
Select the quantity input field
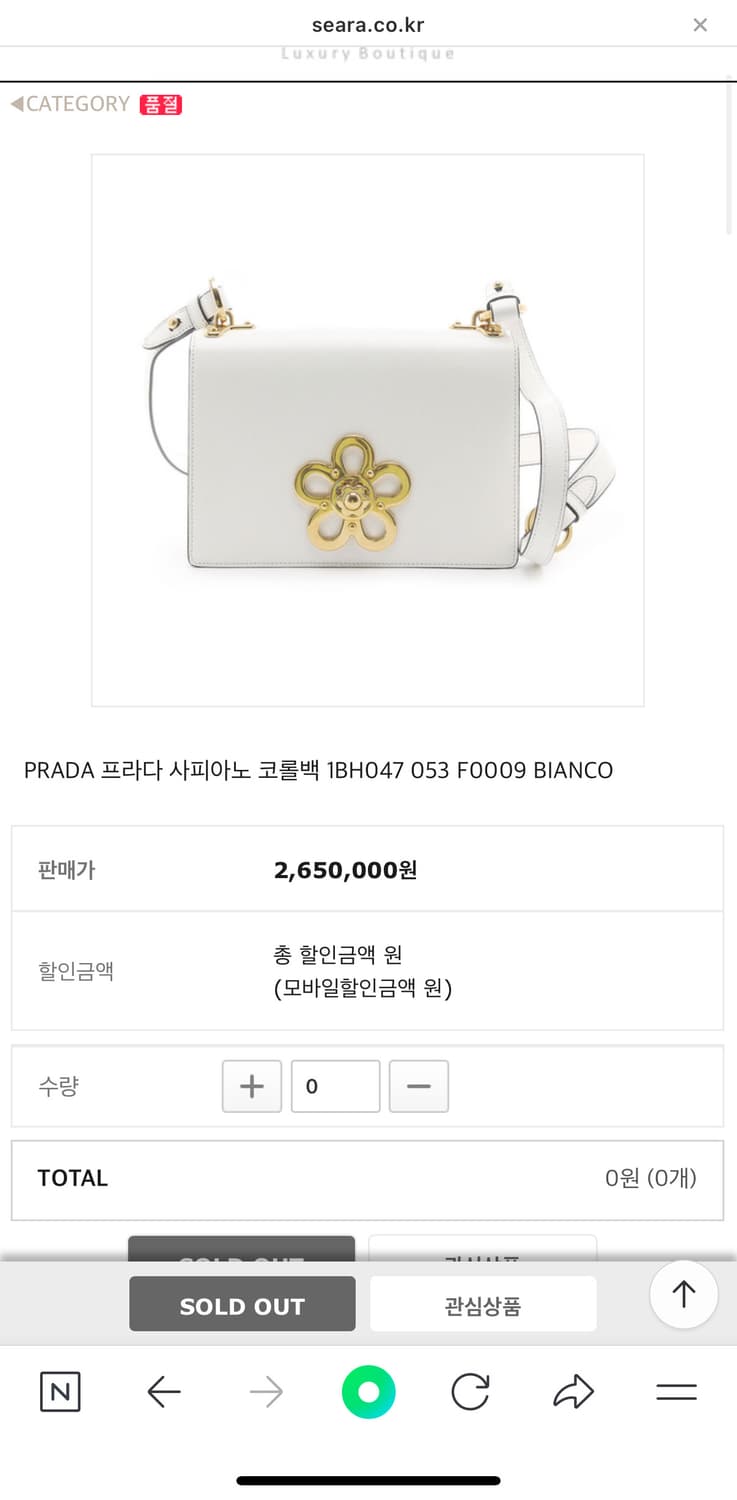(335, 1086)
